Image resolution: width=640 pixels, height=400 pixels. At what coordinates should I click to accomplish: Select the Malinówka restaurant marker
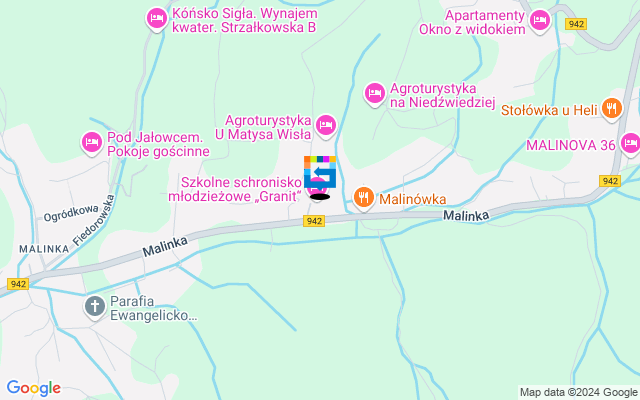[363, 198]
